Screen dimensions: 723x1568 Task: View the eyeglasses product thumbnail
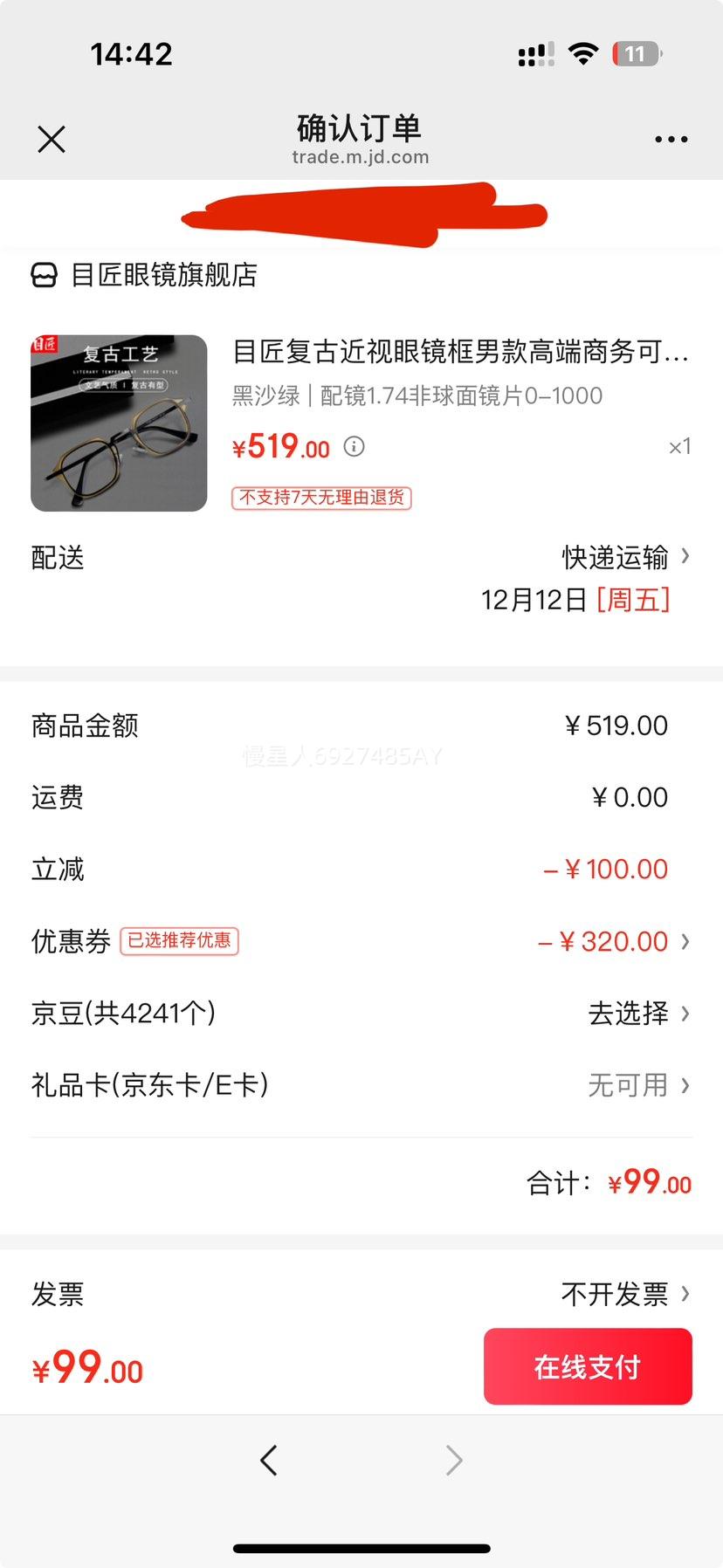coord(119,423)
